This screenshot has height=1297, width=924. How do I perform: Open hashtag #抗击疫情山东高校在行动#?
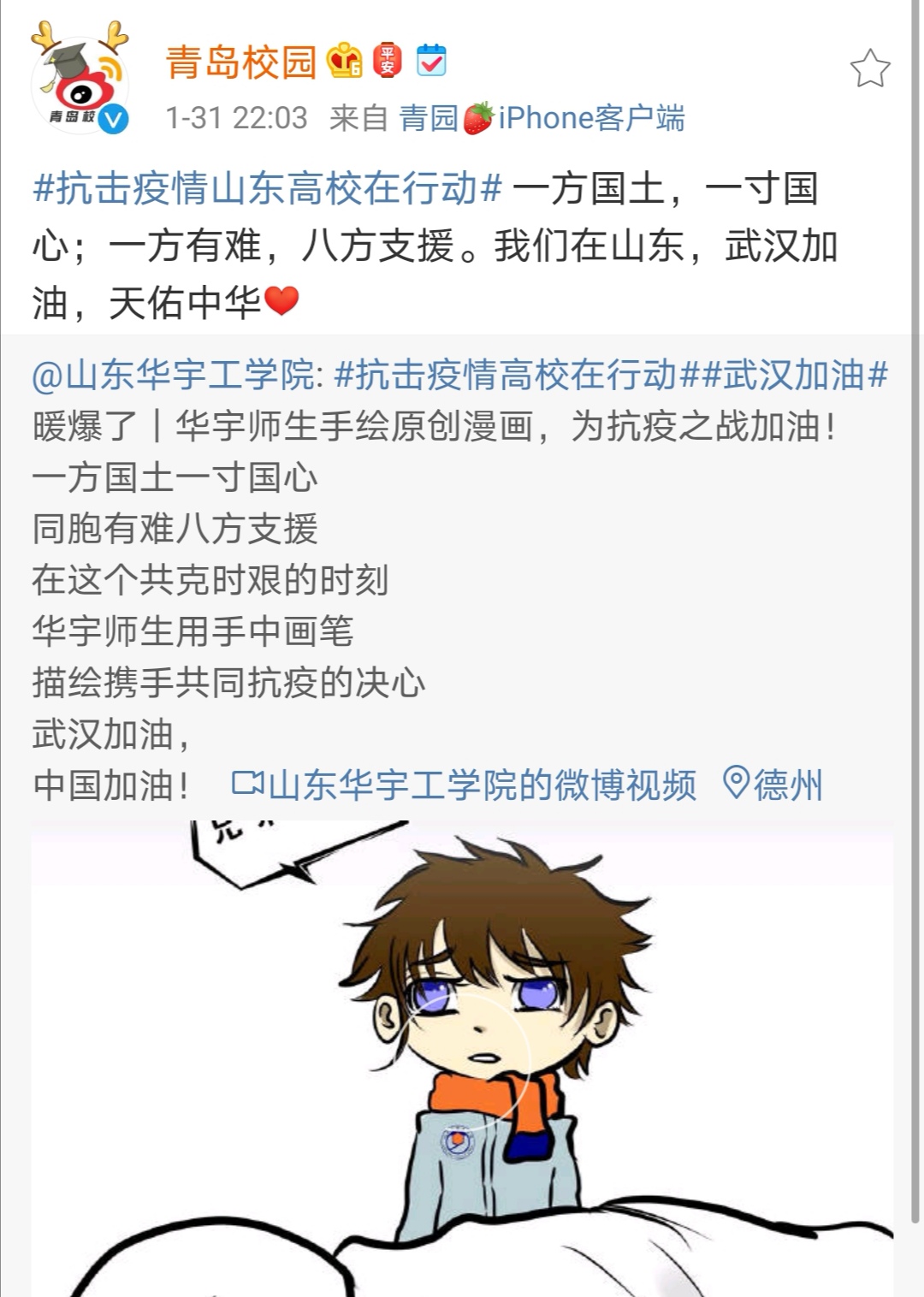point(267,189)
